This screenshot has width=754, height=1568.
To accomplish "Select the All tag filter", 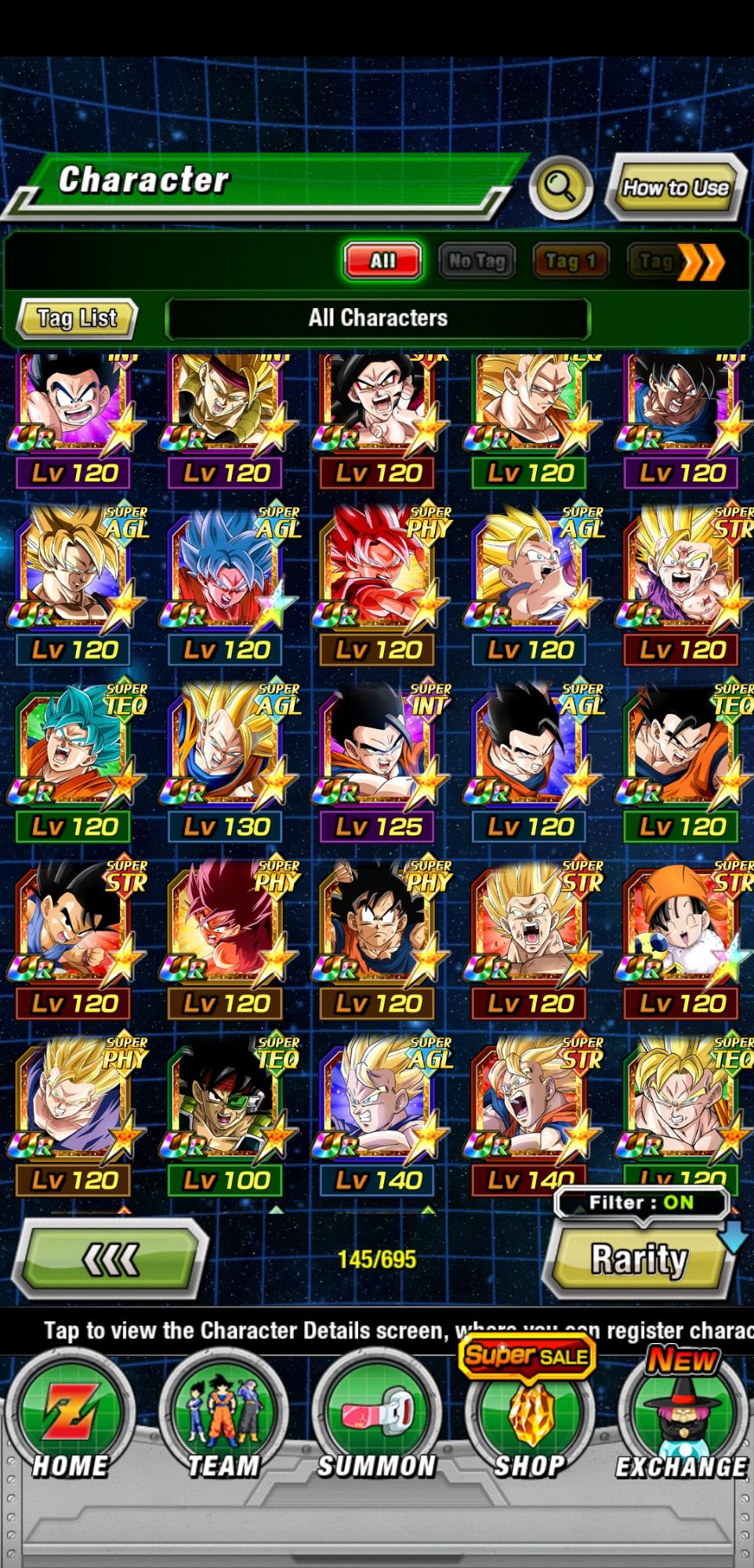I will 382,260.
